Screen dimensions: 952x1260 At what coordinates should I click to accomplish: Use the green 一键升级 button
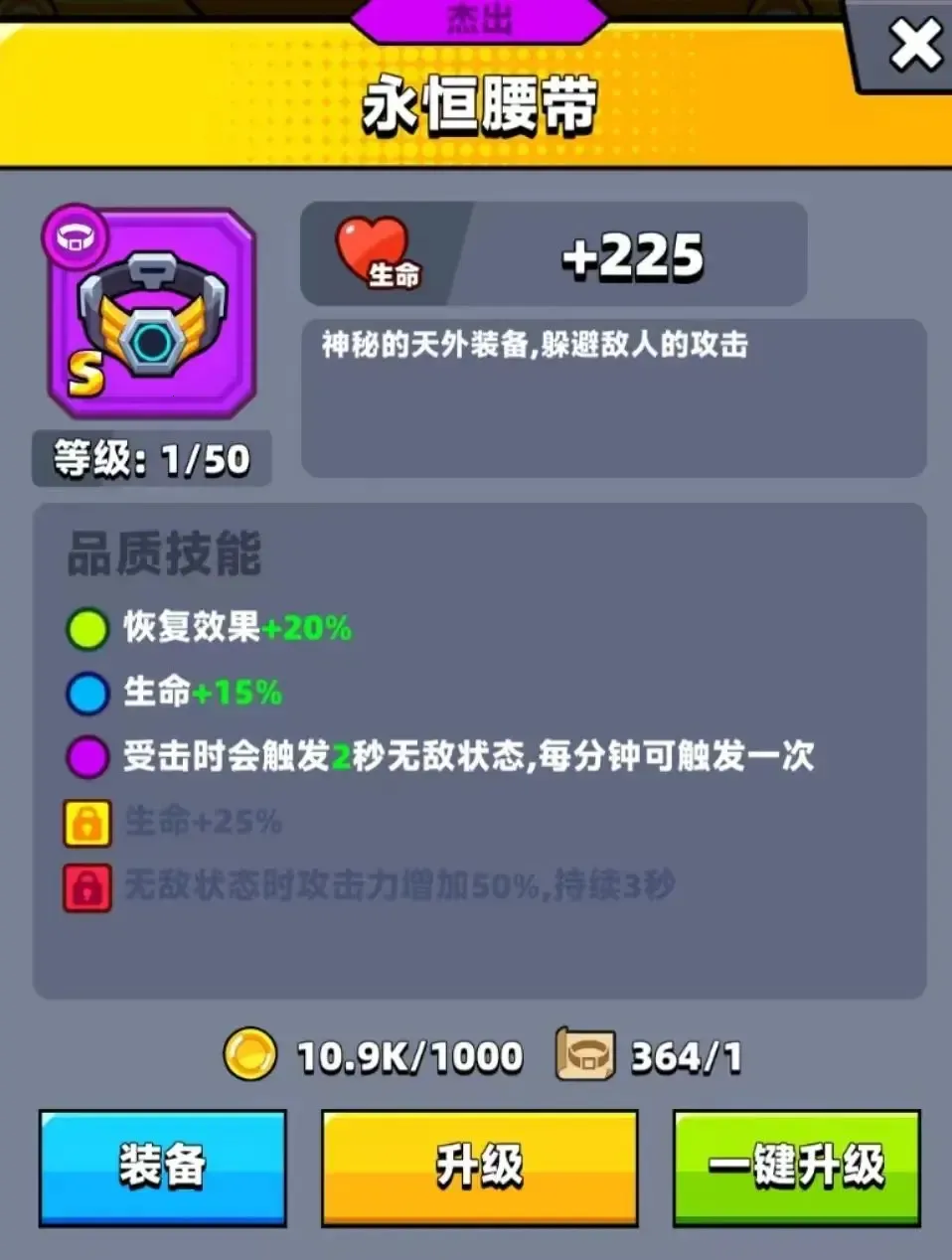[x=797, y=1167]
